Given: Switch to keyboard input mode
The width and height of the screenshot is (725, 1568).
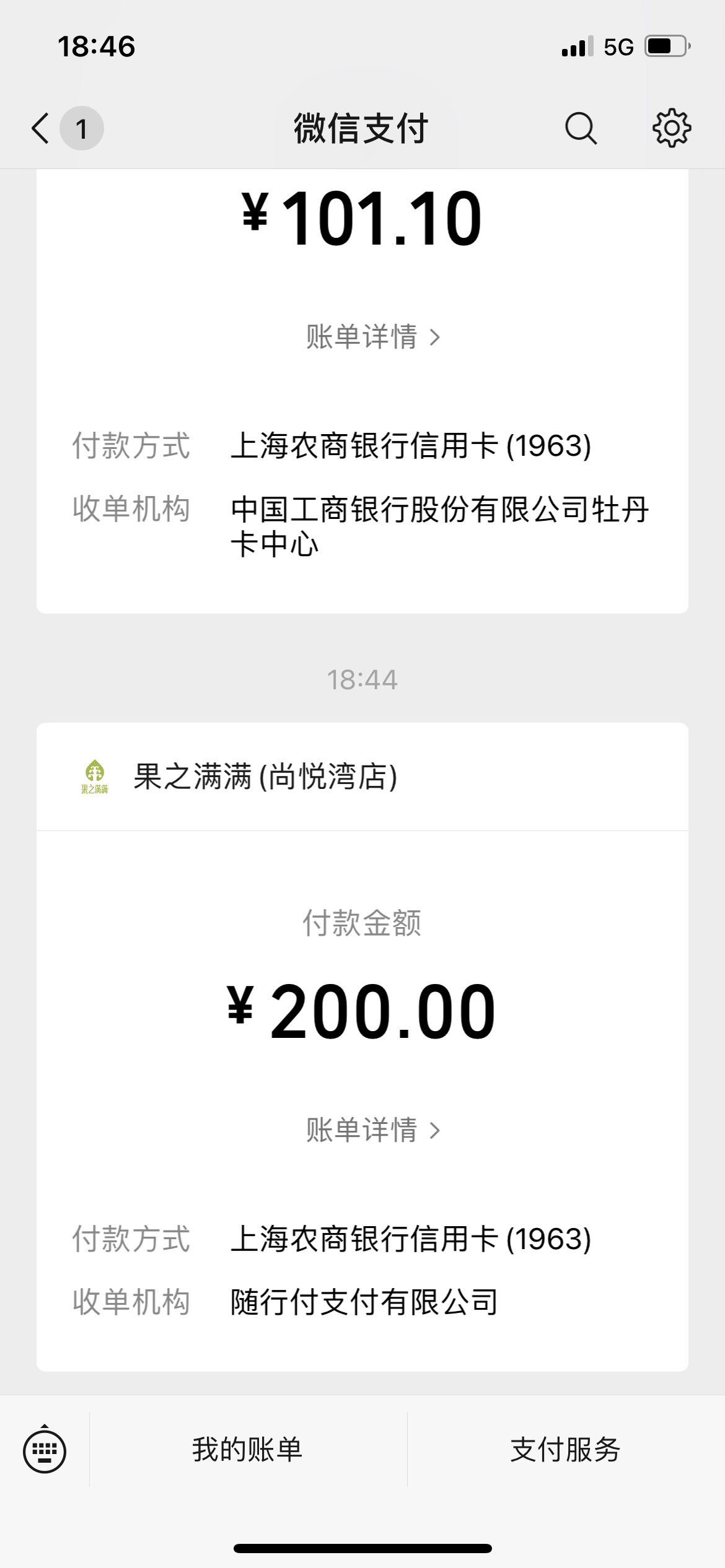Looking at the screenshot, I should 45,1450.
